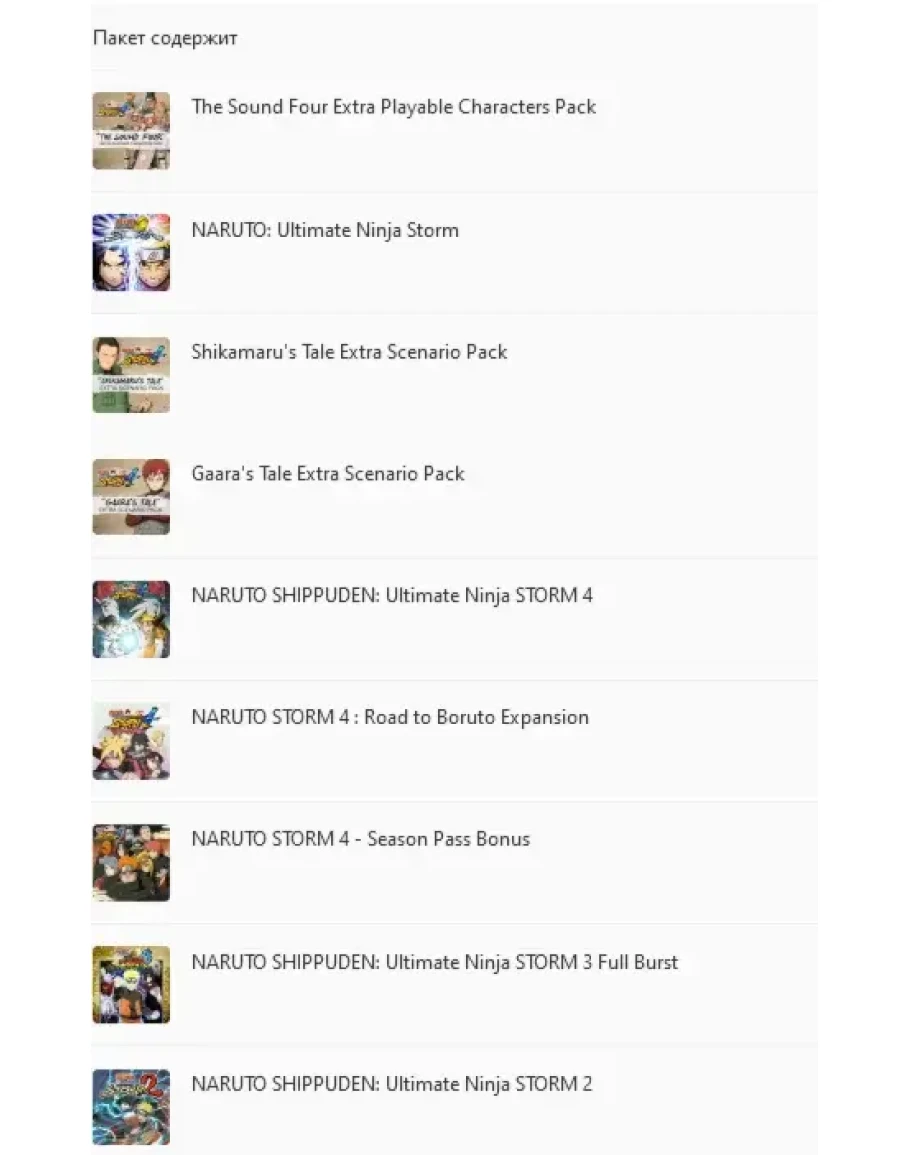Open Ultimate Ninja STORM 3 Full Burst
This screenshot has height=1155, width=910.
coord(434,963)
